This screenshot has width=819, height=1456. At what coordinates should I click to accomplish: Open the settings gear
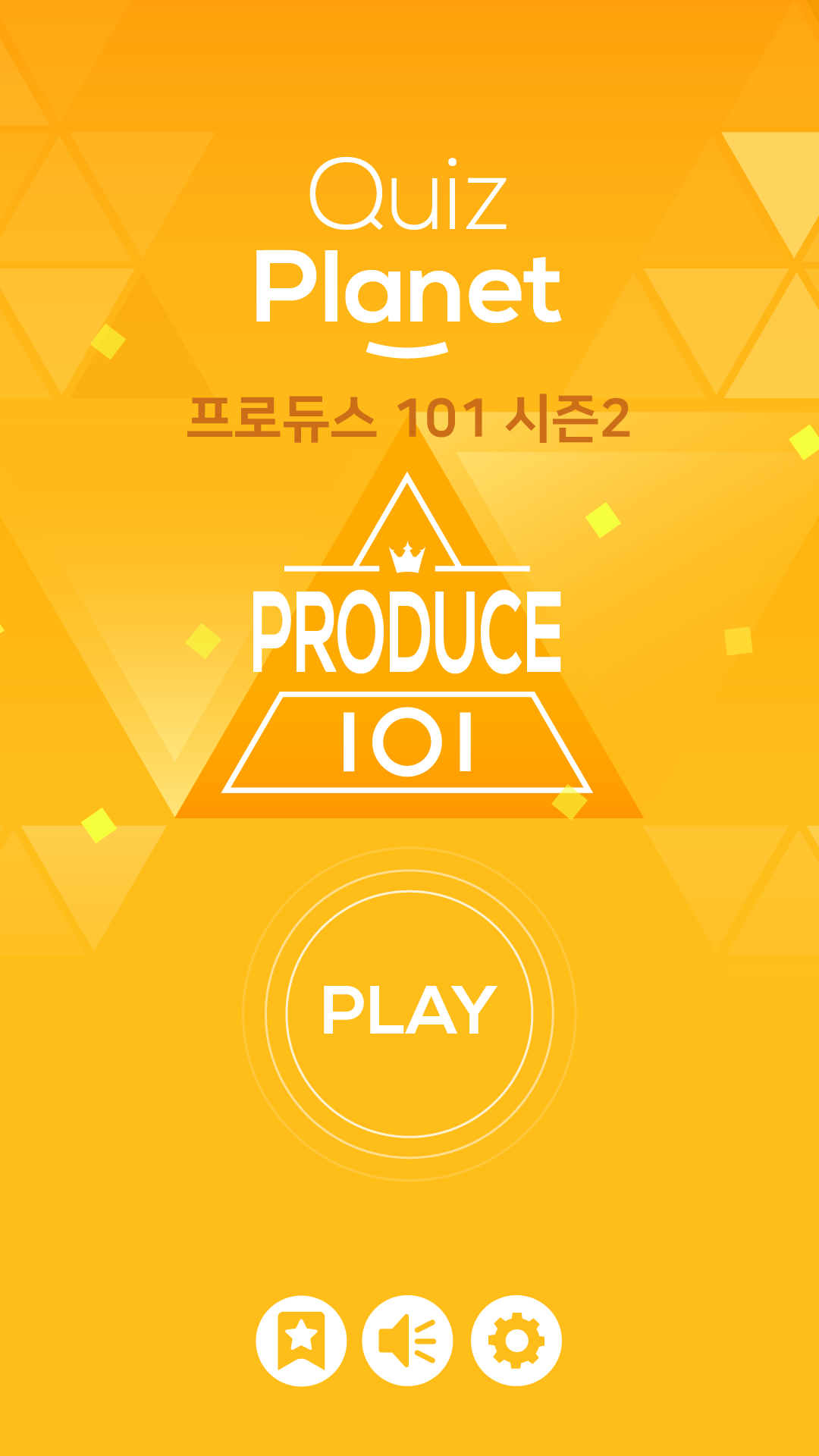tap(516, 1341)
